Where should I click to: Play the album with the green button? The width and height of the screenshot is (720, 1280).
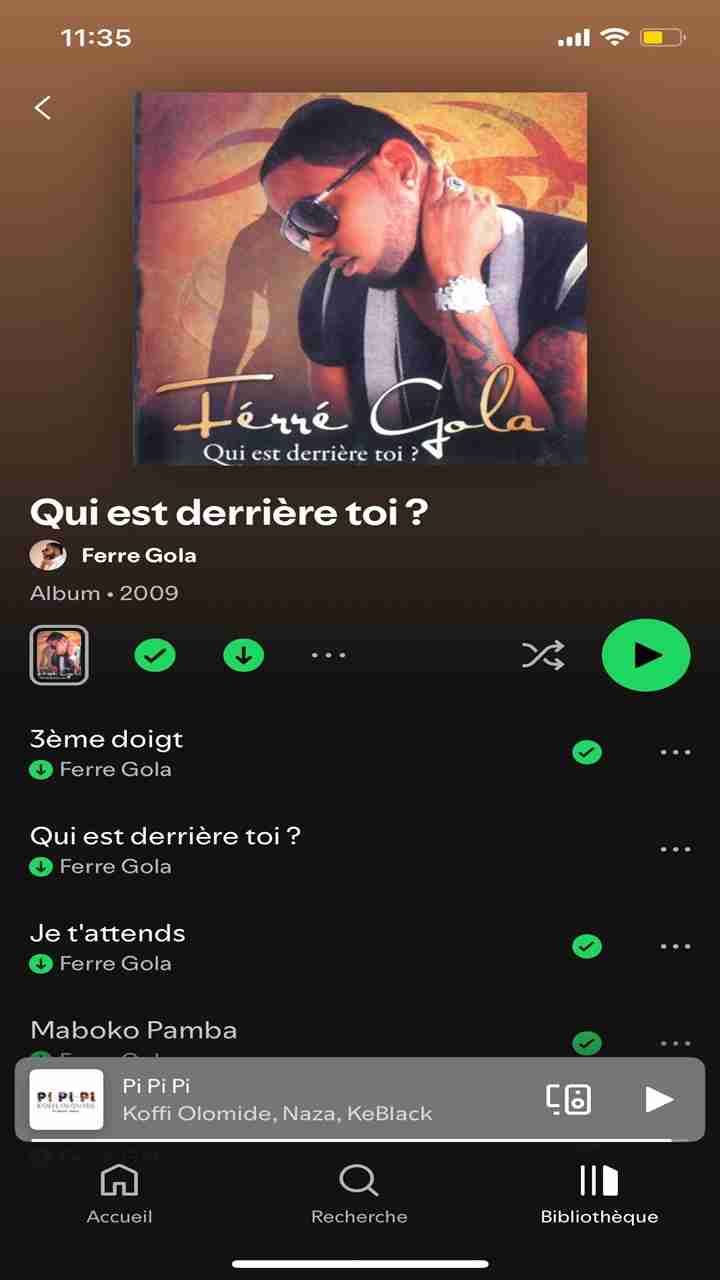pos(646,655)
